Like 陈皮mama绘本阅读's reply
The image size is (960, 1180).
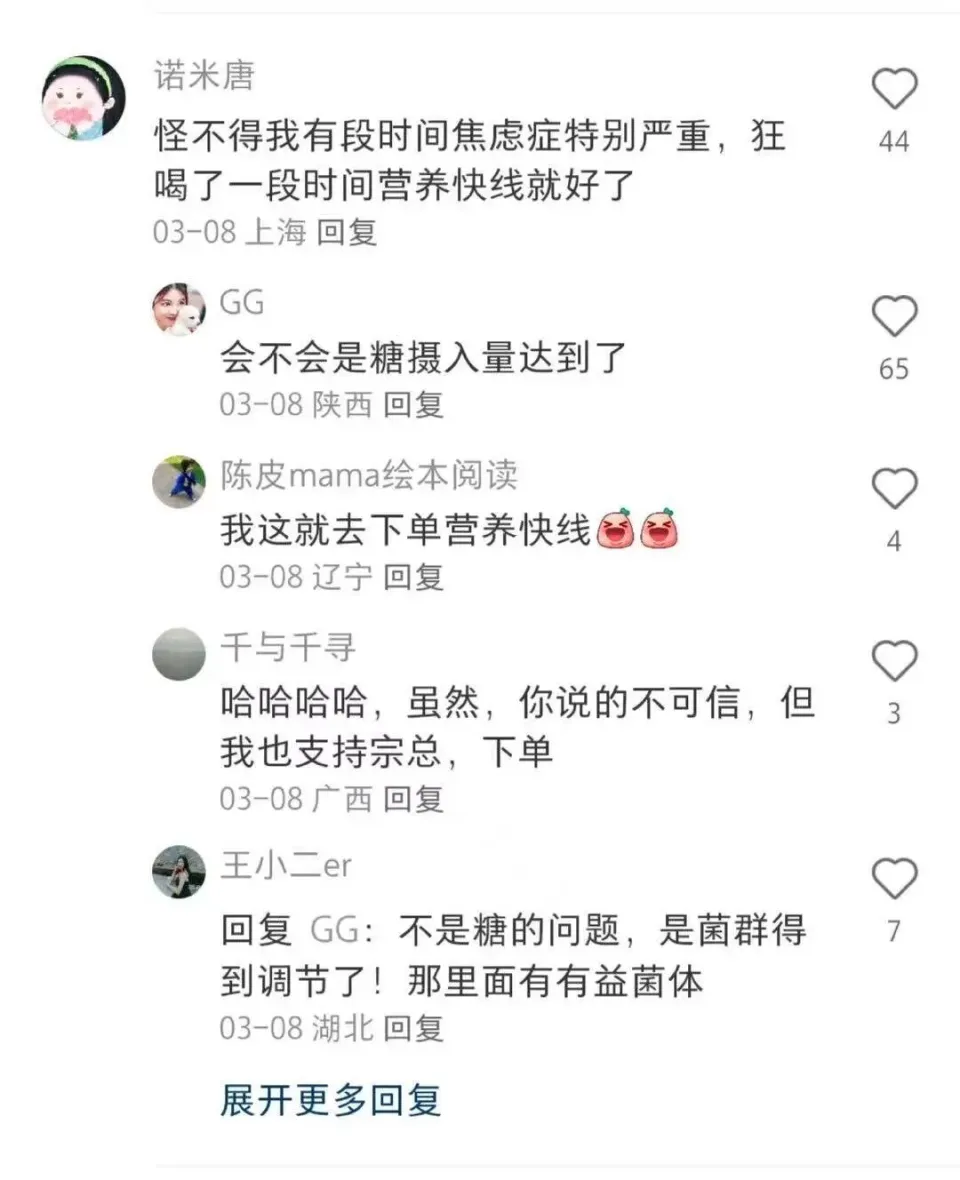click(x=894, y=490)
